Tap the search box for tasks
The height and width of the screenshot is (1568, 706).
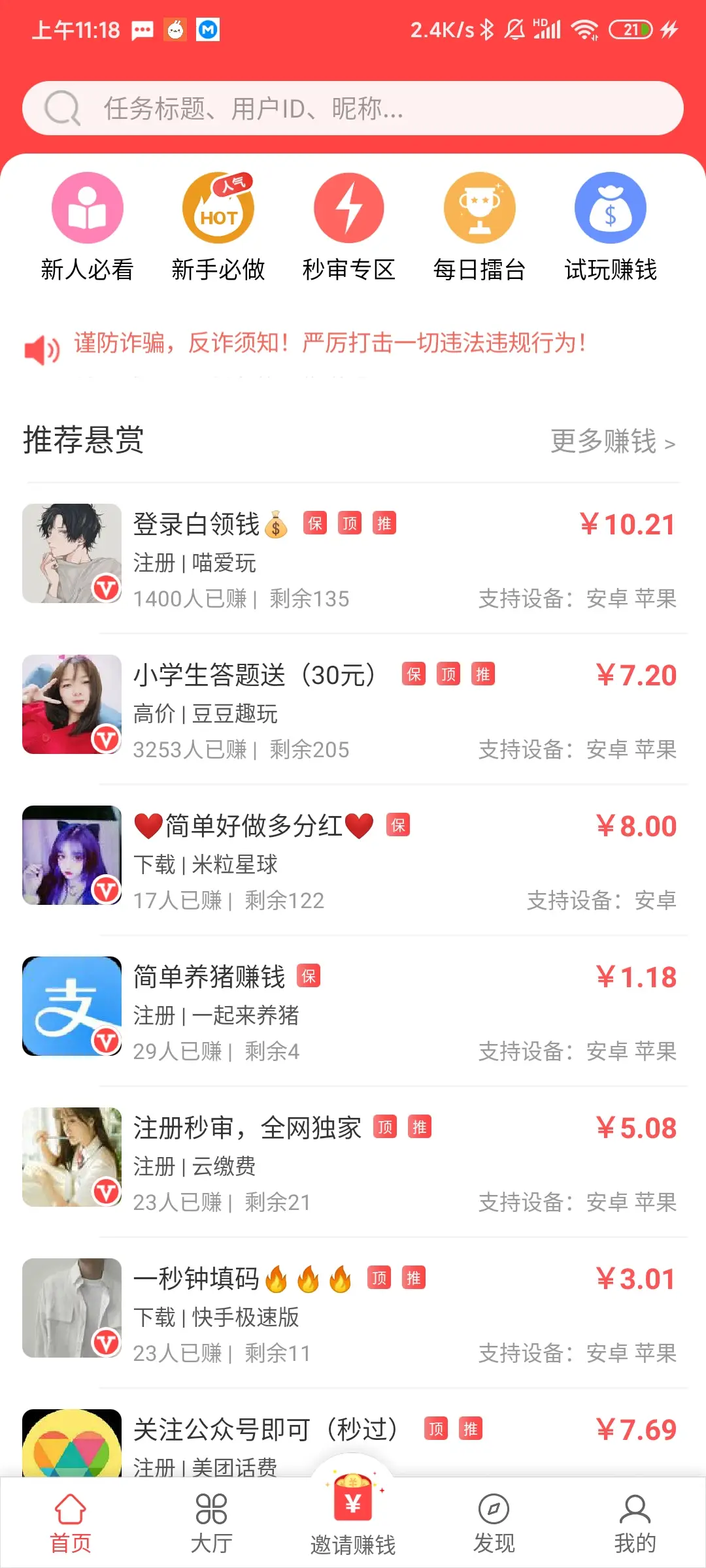click(353, 108)
